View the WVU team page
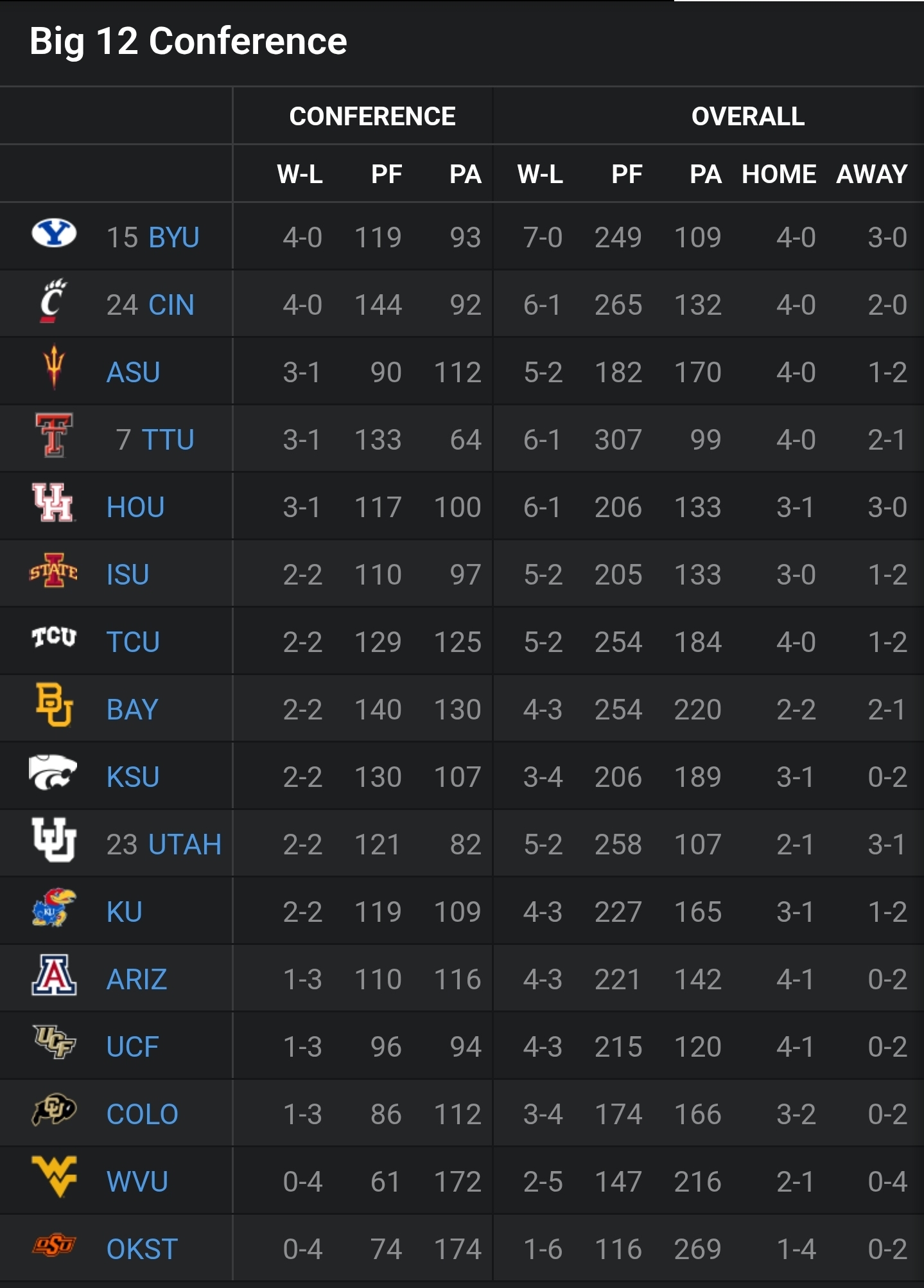This screenshot has height=1288, width=924. click(137, 1182)
